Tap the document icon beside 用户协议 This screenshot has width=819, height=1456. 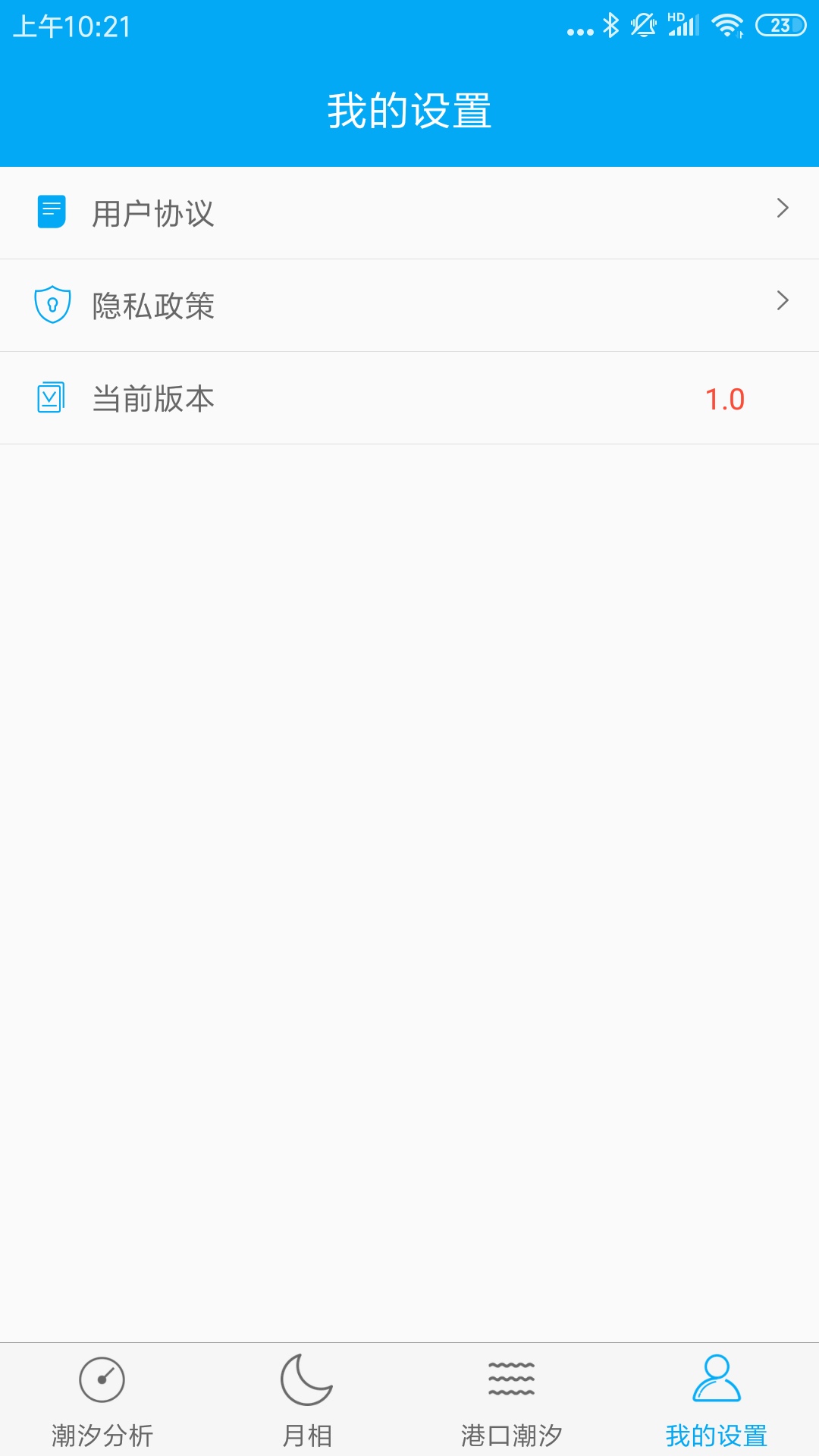52,211
